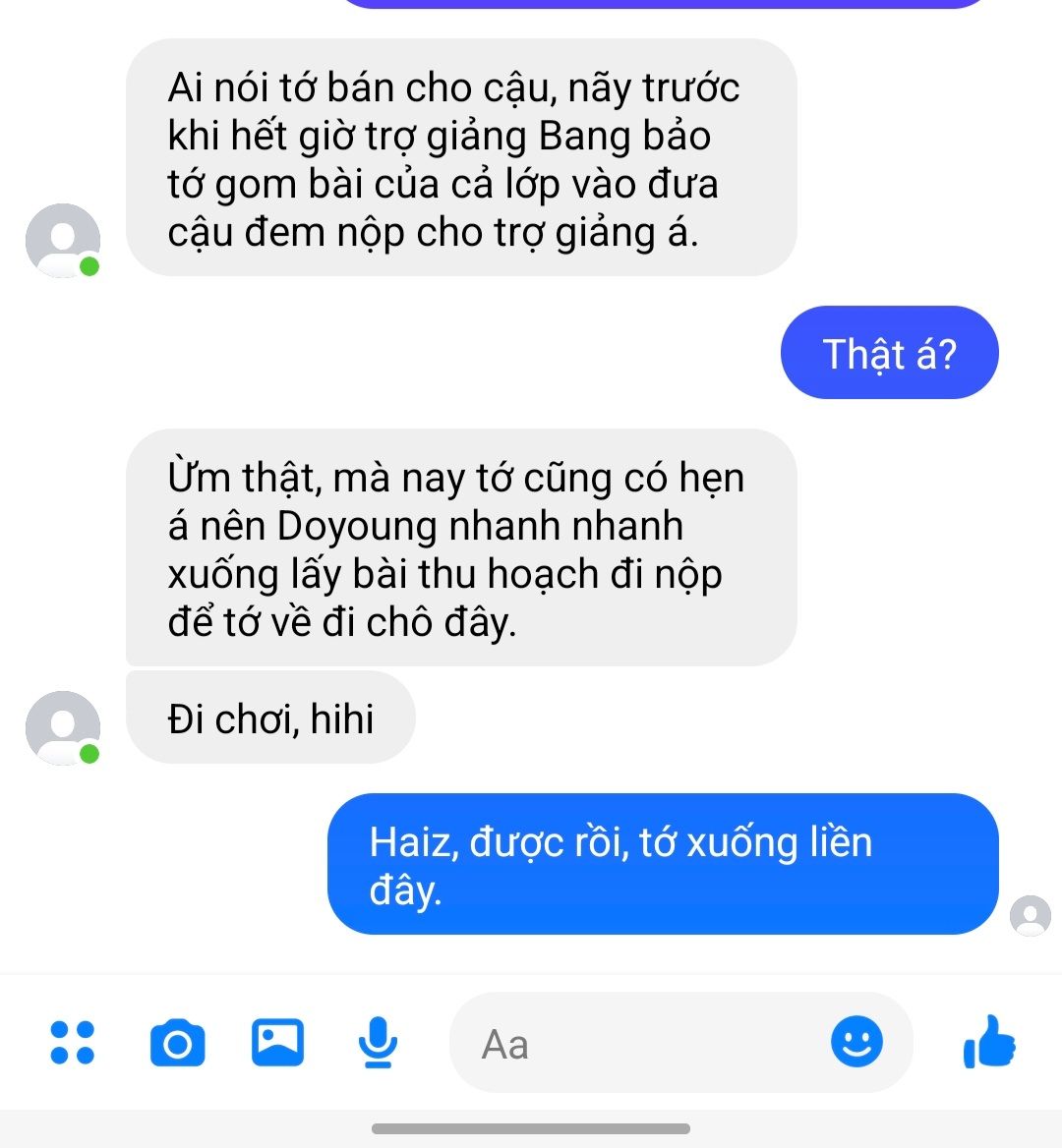Open the more actions grid icon
The width and height of the screenshot is (1062, 1148).
[x=72, y=1043]
